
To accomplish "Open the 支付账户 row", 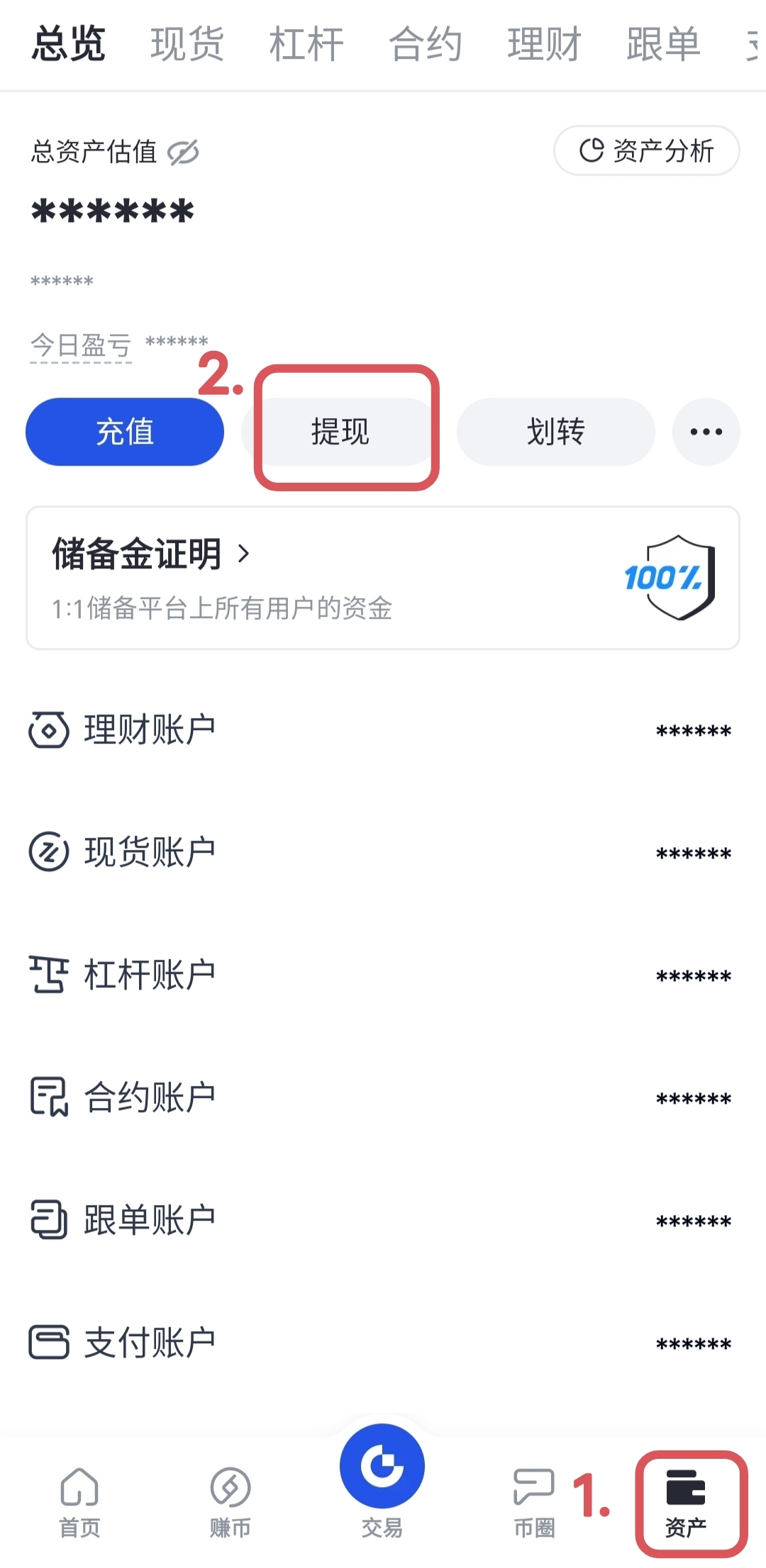I will (x=383, y=1343).
